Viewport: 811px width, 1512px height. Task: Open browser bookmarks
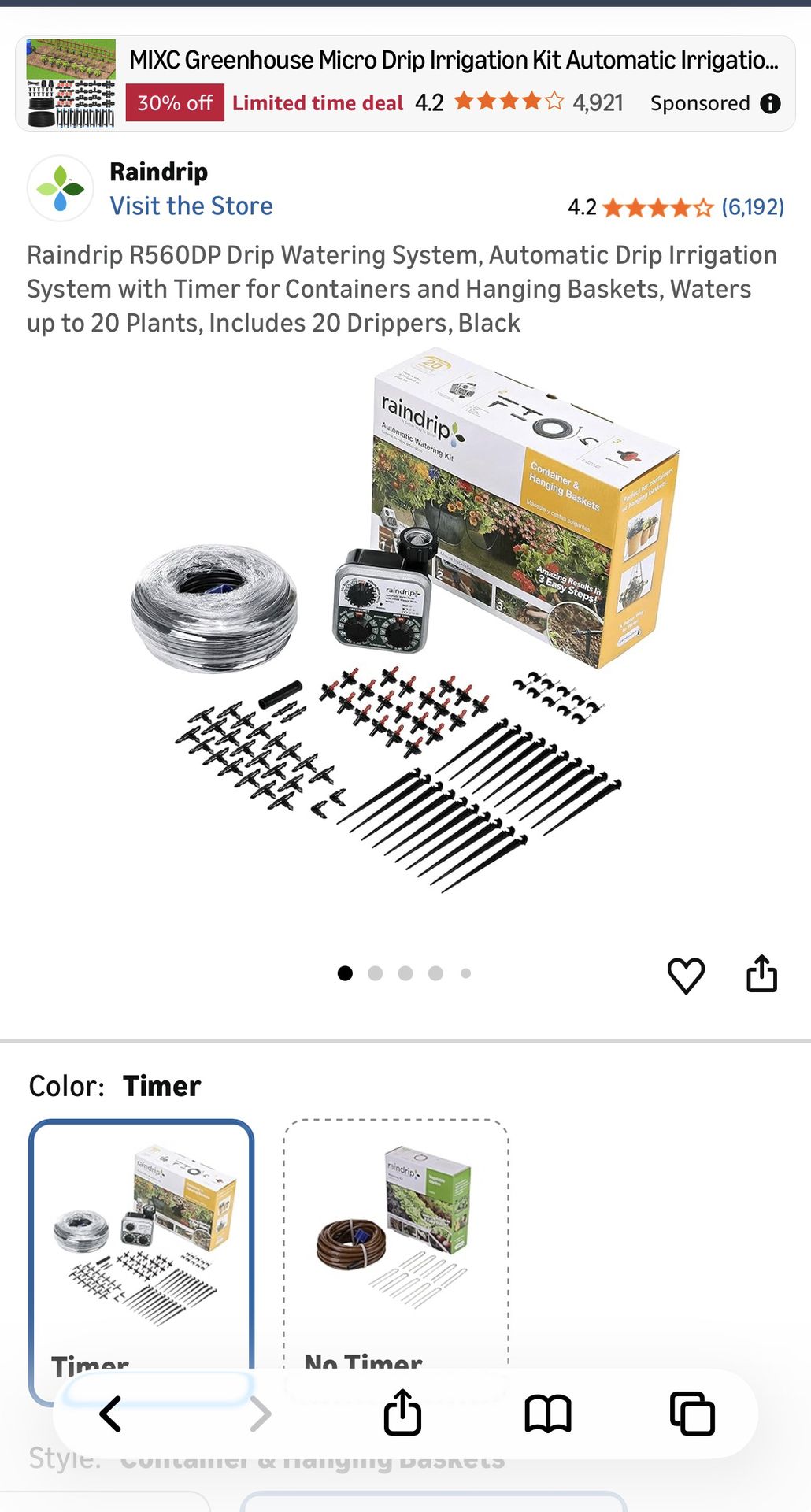pos(547,1414)
